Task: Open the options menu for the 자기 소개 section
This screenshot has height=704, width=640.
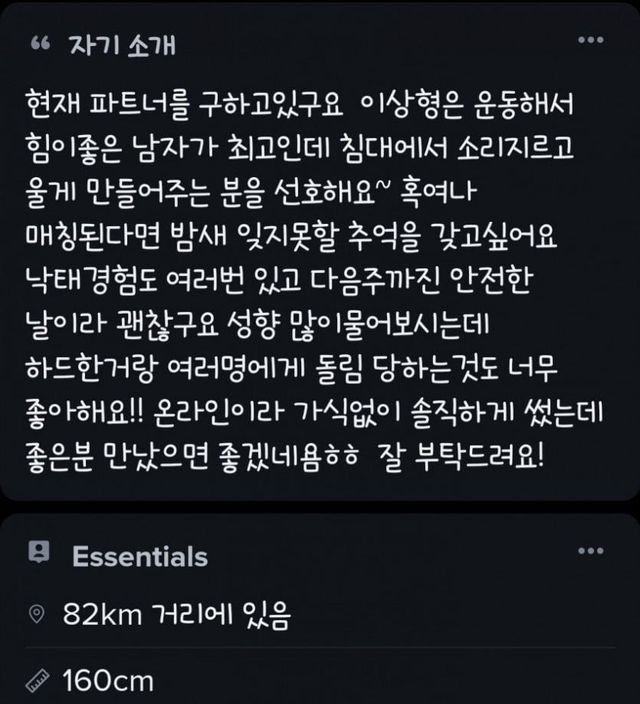Action: point(591,41)
